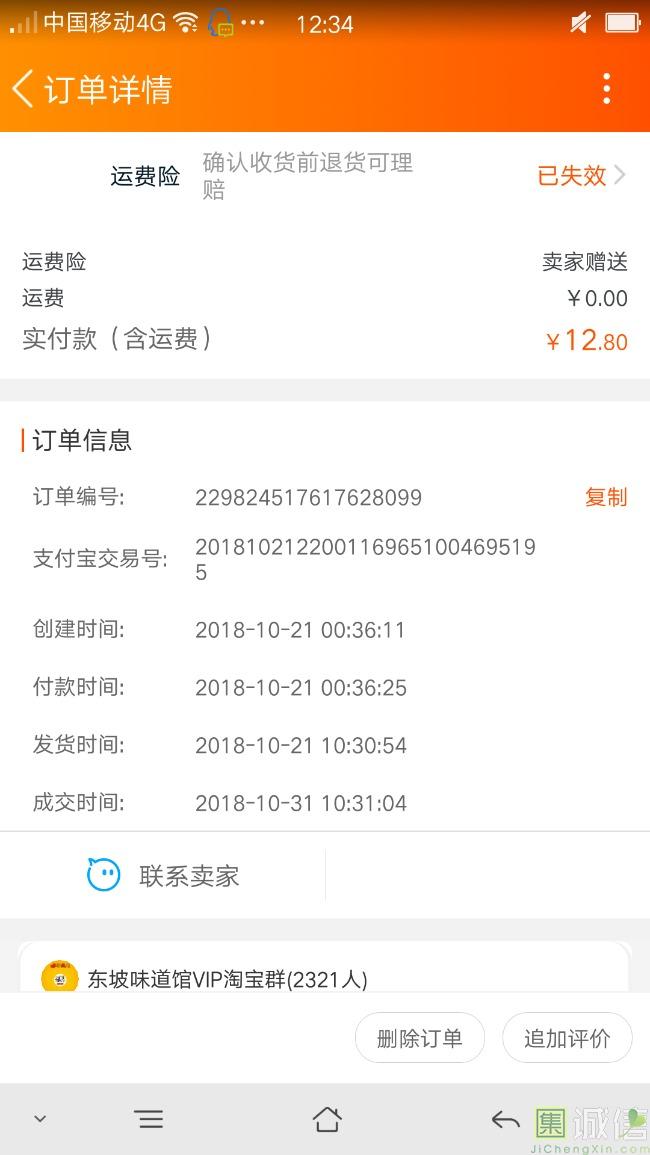Image resolution: width=650 pixels, height=1155 pixels.
Task: Copy the order number
Action: click(605, 497)
